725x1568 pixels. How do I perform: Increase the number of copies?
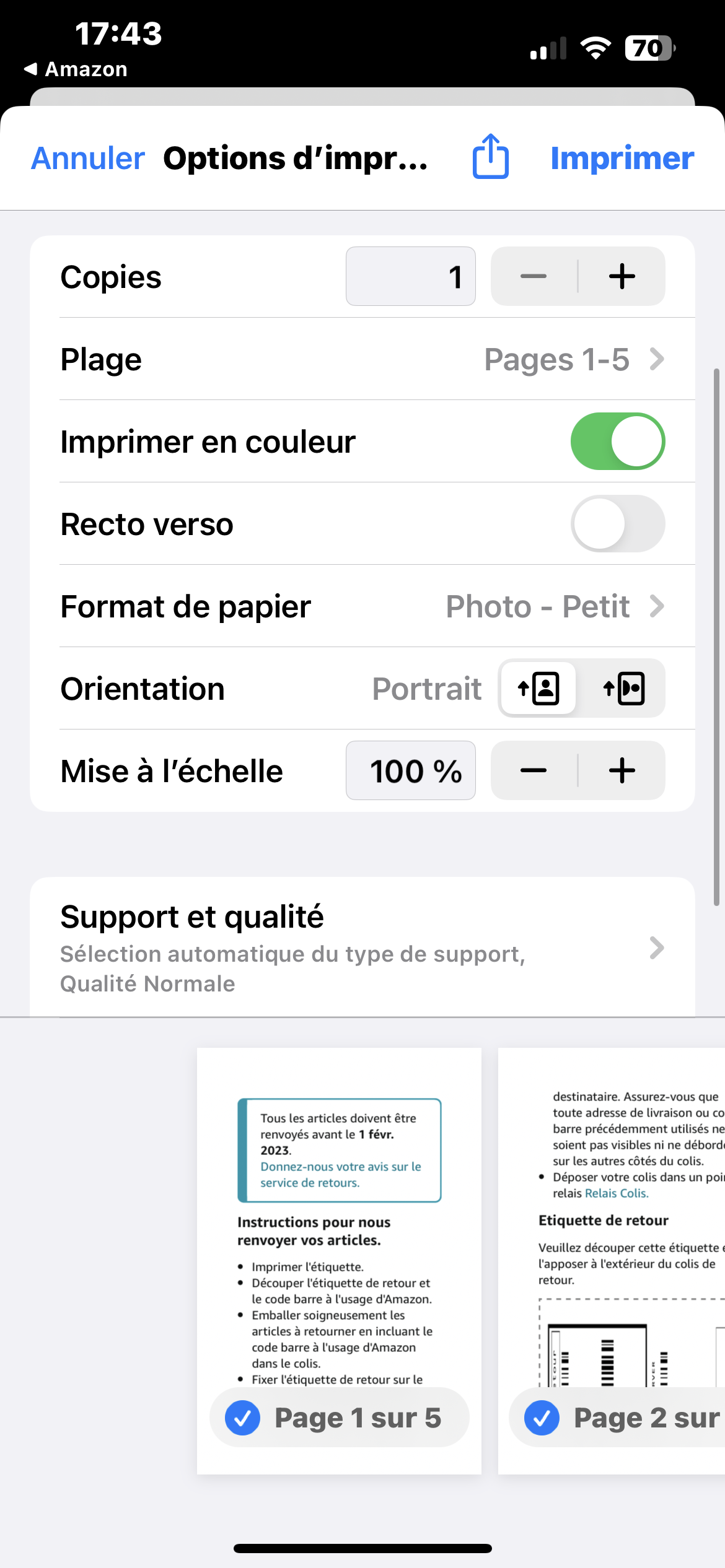click(x=622, y=276)
